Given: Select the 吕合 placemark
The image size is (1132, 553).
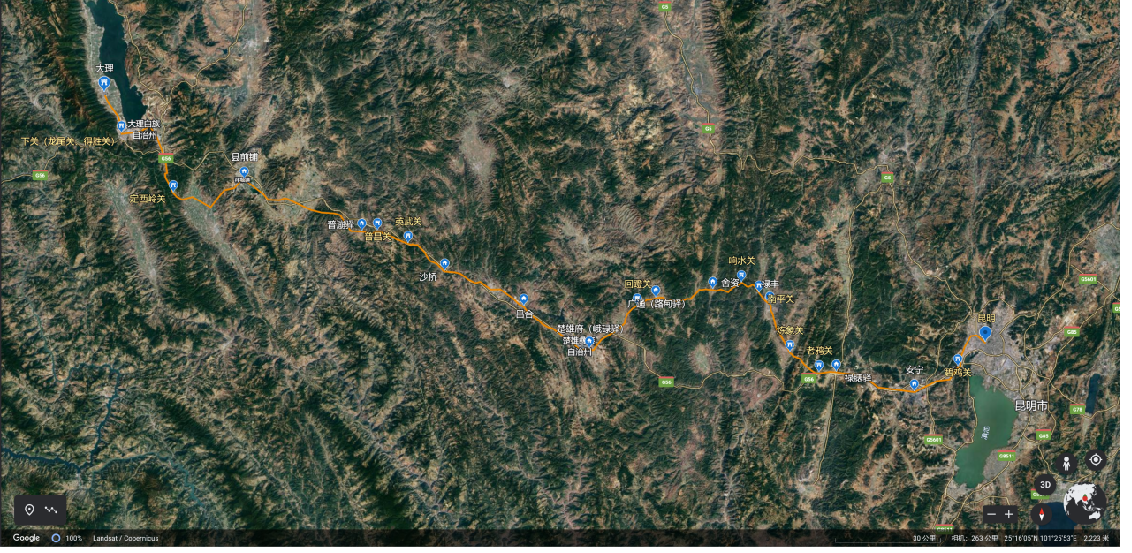Looking at the screenshot, I should point(523,299).
